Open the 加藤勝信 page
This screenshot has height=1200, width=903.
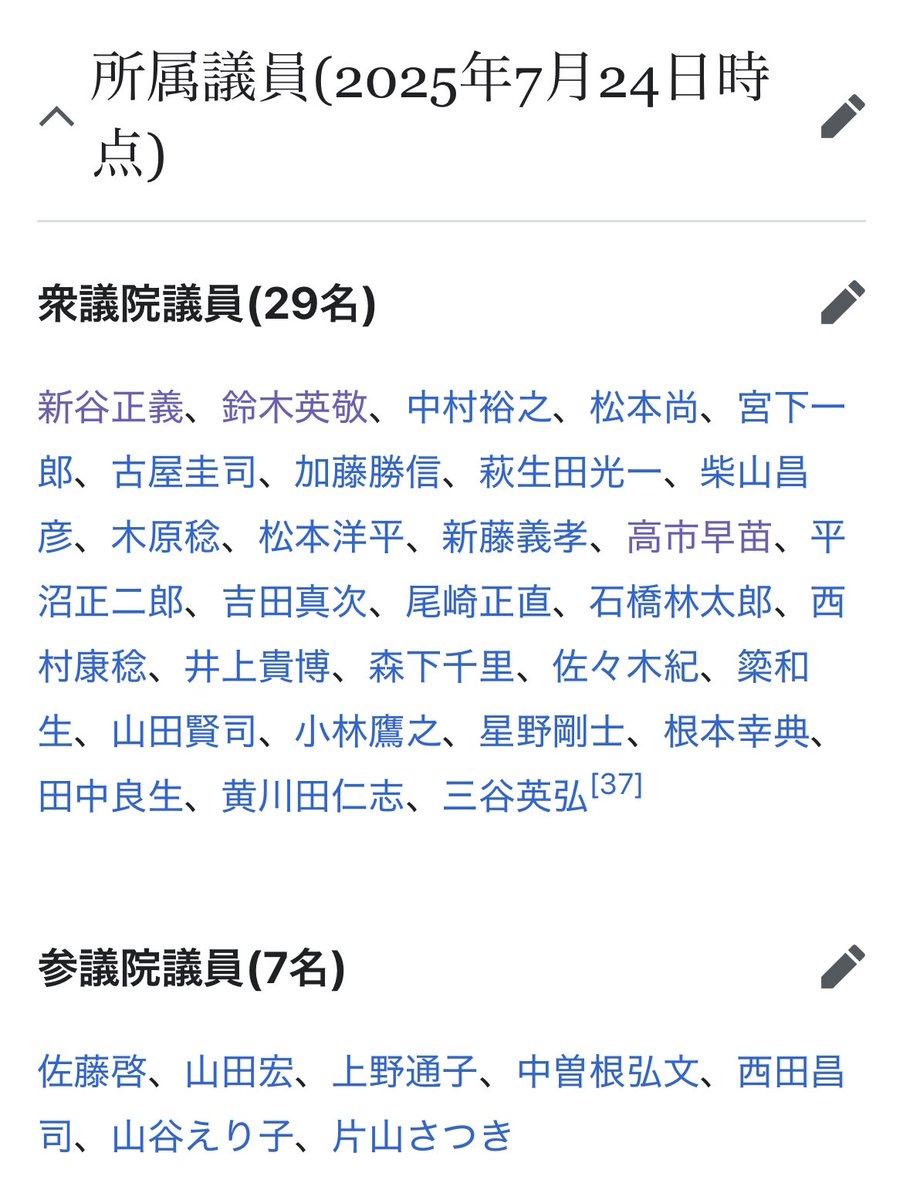click(x=368, y=473)
